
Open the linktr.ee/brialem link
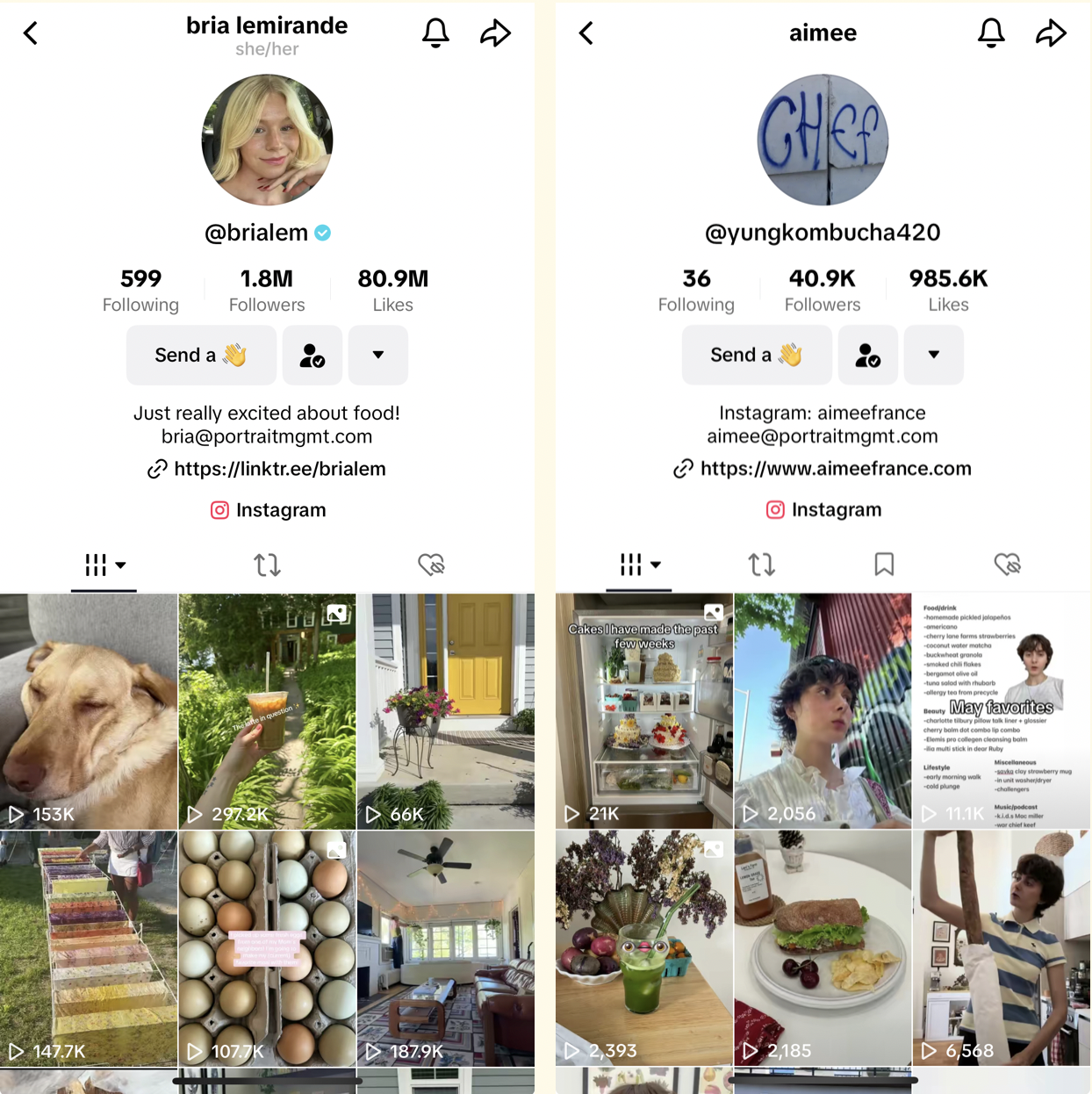(279, 469)
